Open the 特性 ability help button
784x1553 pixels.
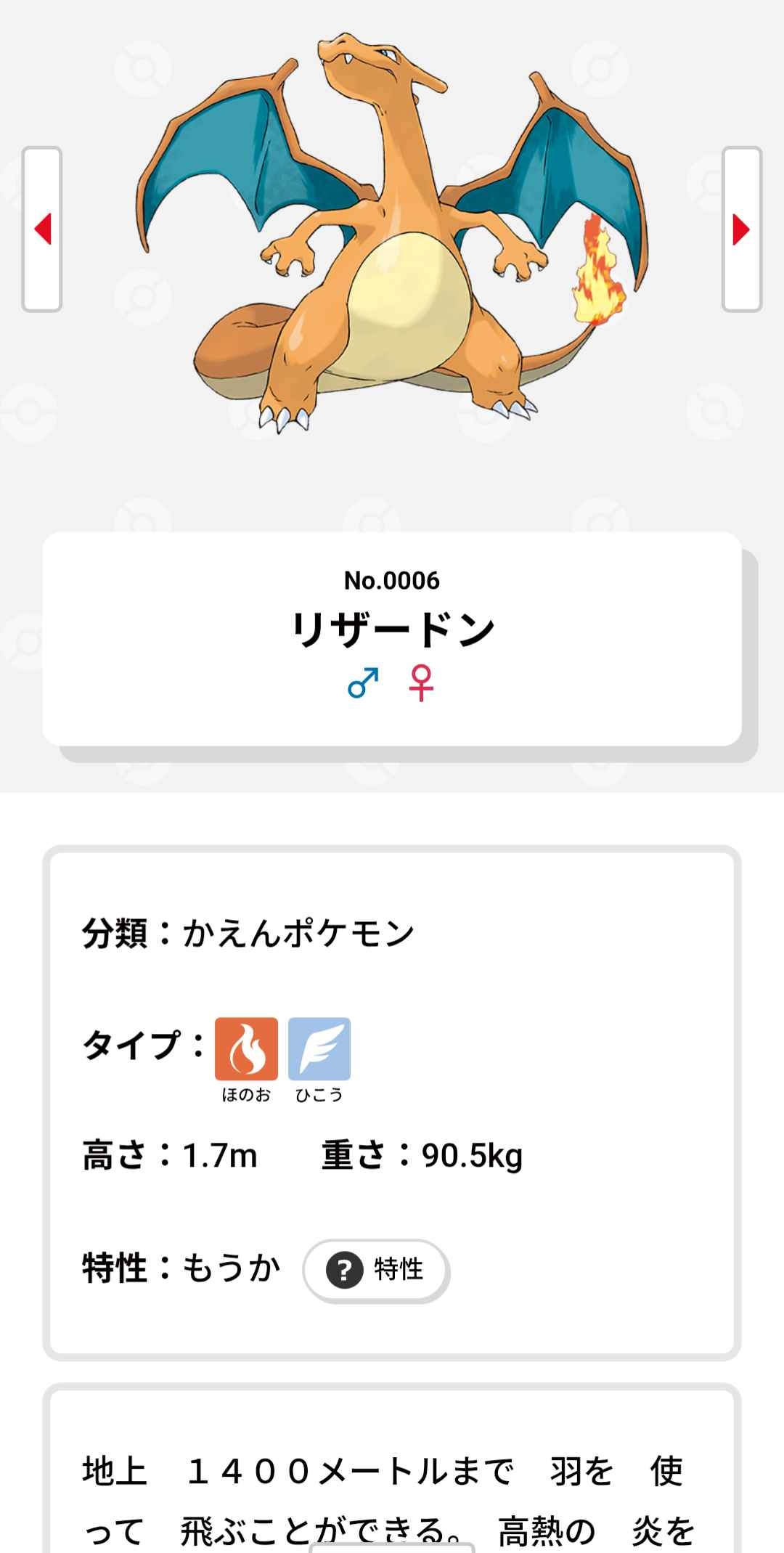376,1270
